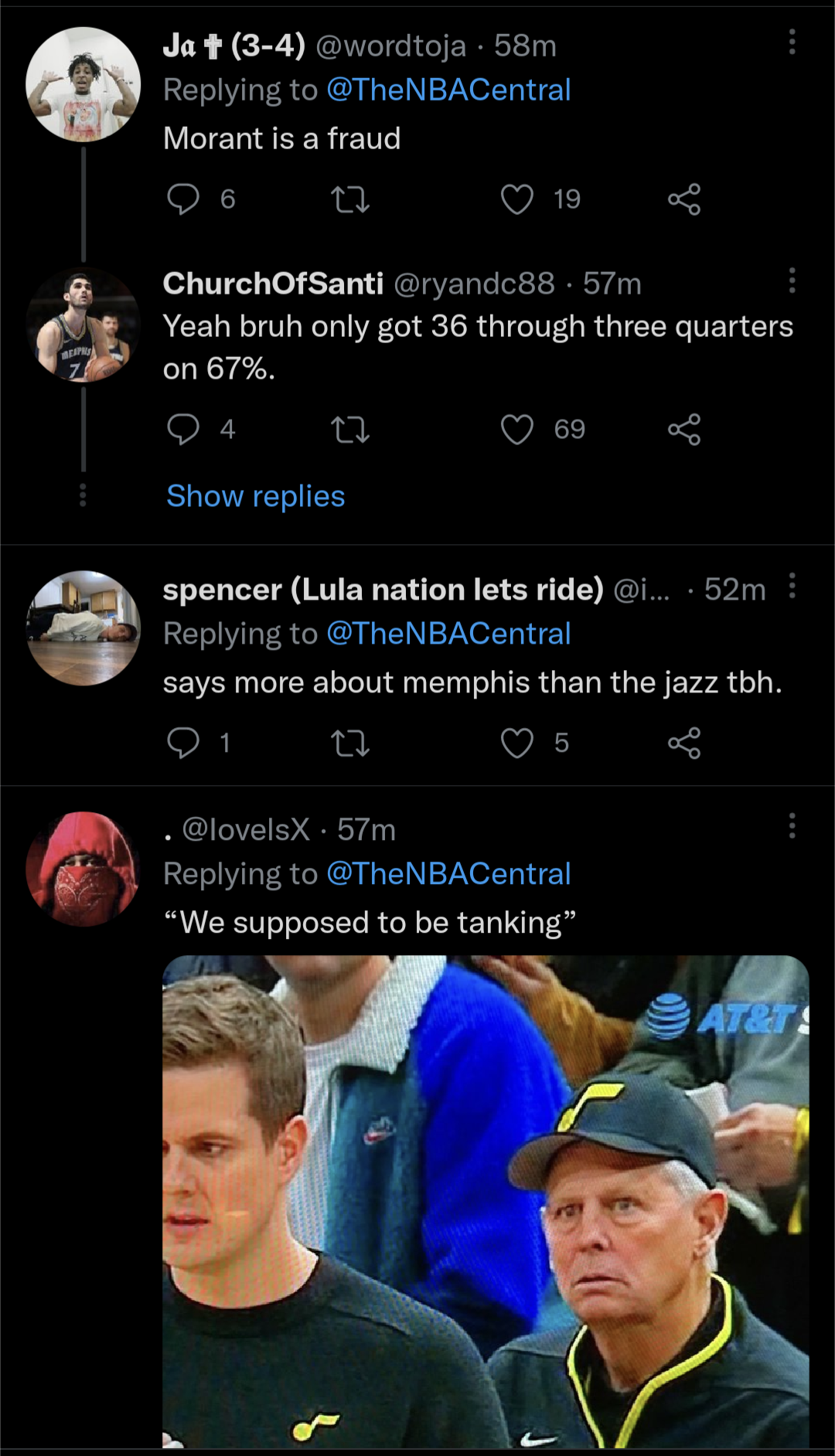Image resolution: width=835 pixels, height=1456 pixels.
Task: Like the 'Morant is a fraud' tweet
Action: click(516, 199)
